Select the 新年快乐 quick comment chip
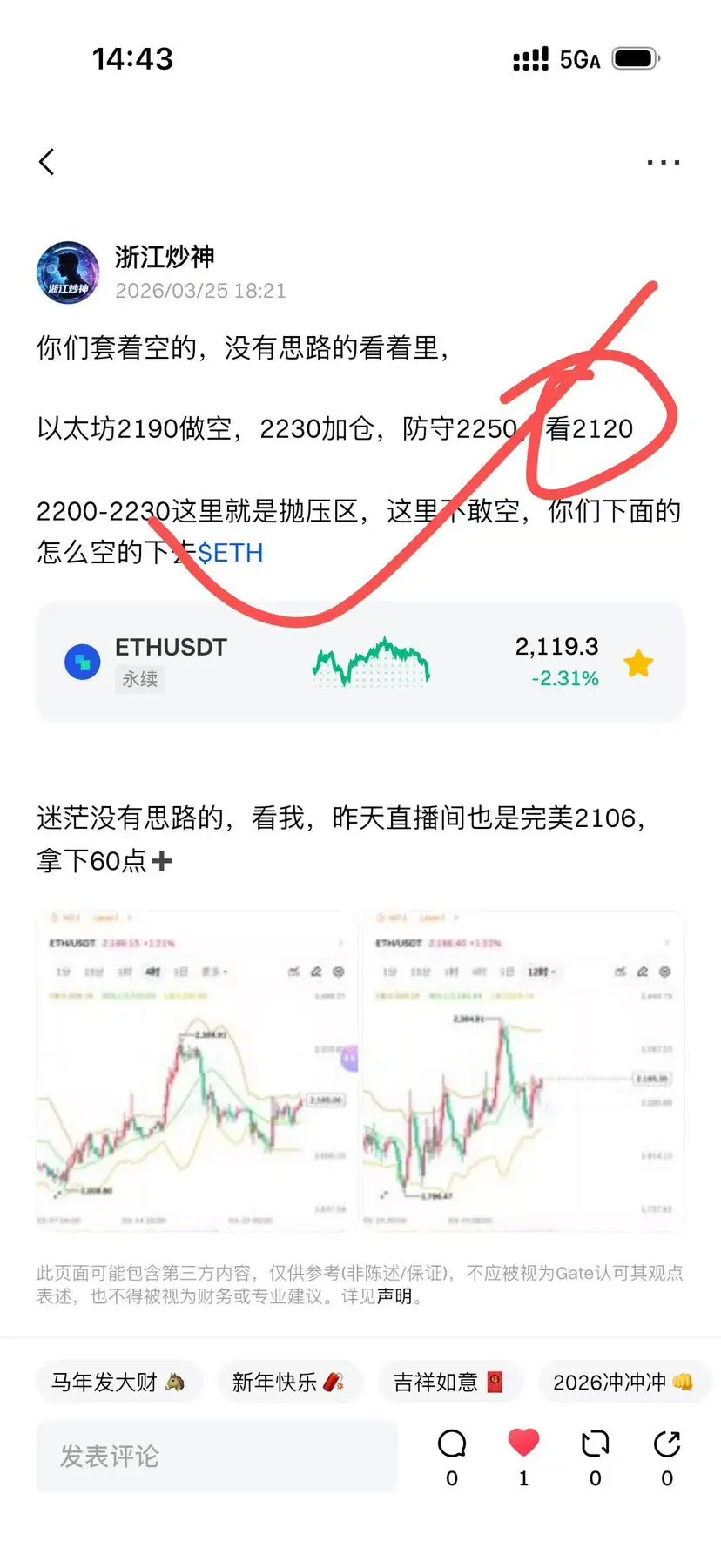Image resolution: width=721 pixels, height=1568 pixels. click(x=288, y=1382)
